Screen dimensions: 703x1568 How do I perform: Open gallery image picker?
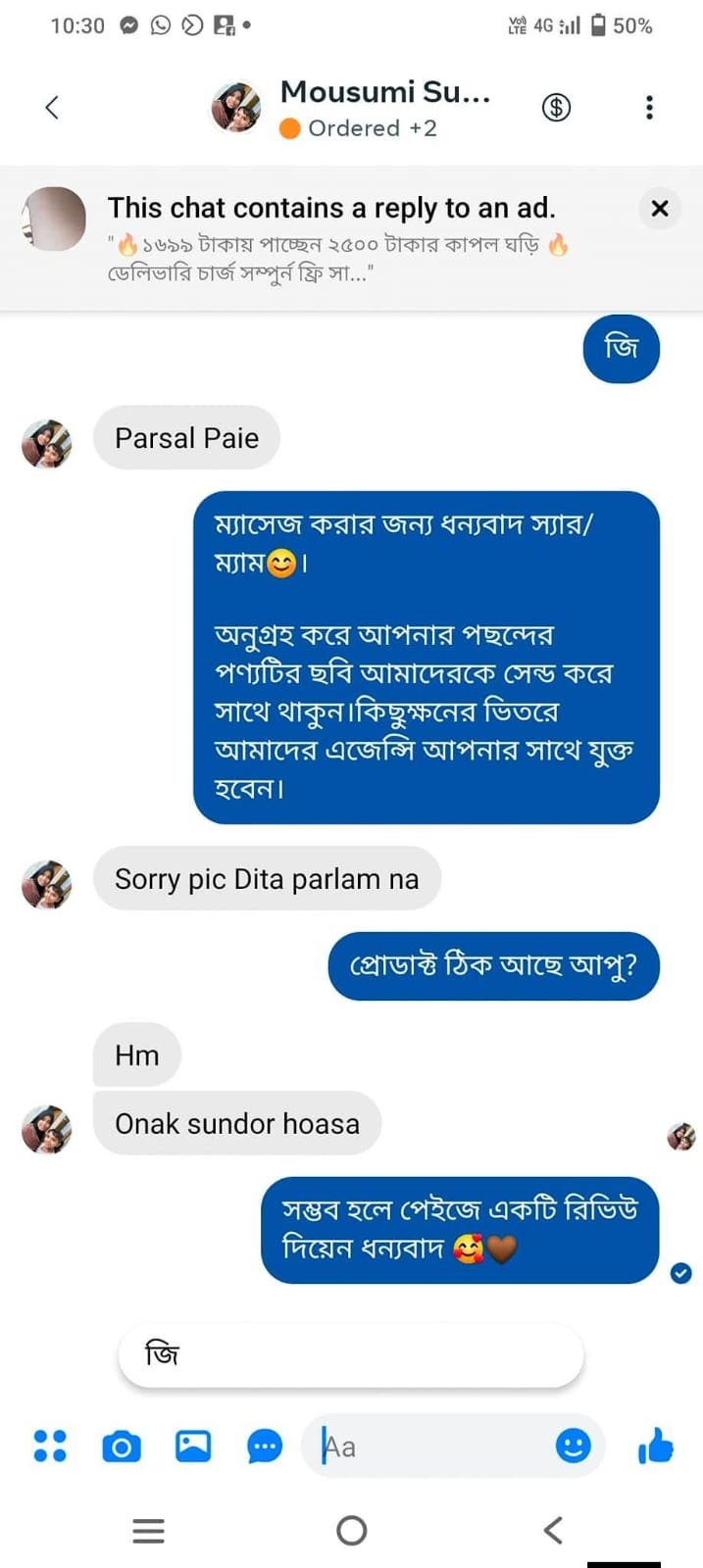[193, 1445]
